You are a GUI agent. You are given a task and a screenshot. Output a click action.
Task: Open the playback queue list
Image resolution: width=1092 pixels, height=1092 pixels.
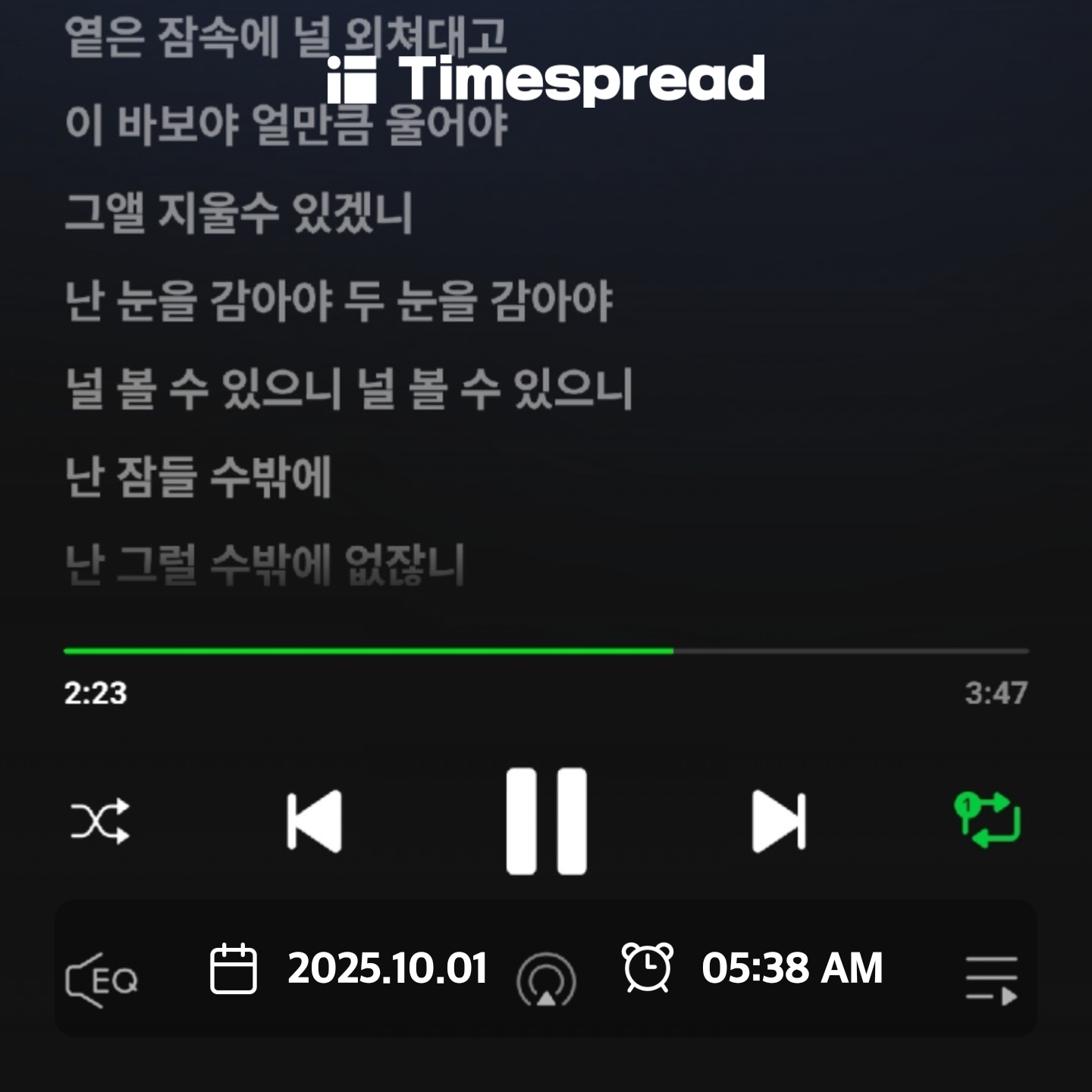pyautogui.click(x=991, y=980)
